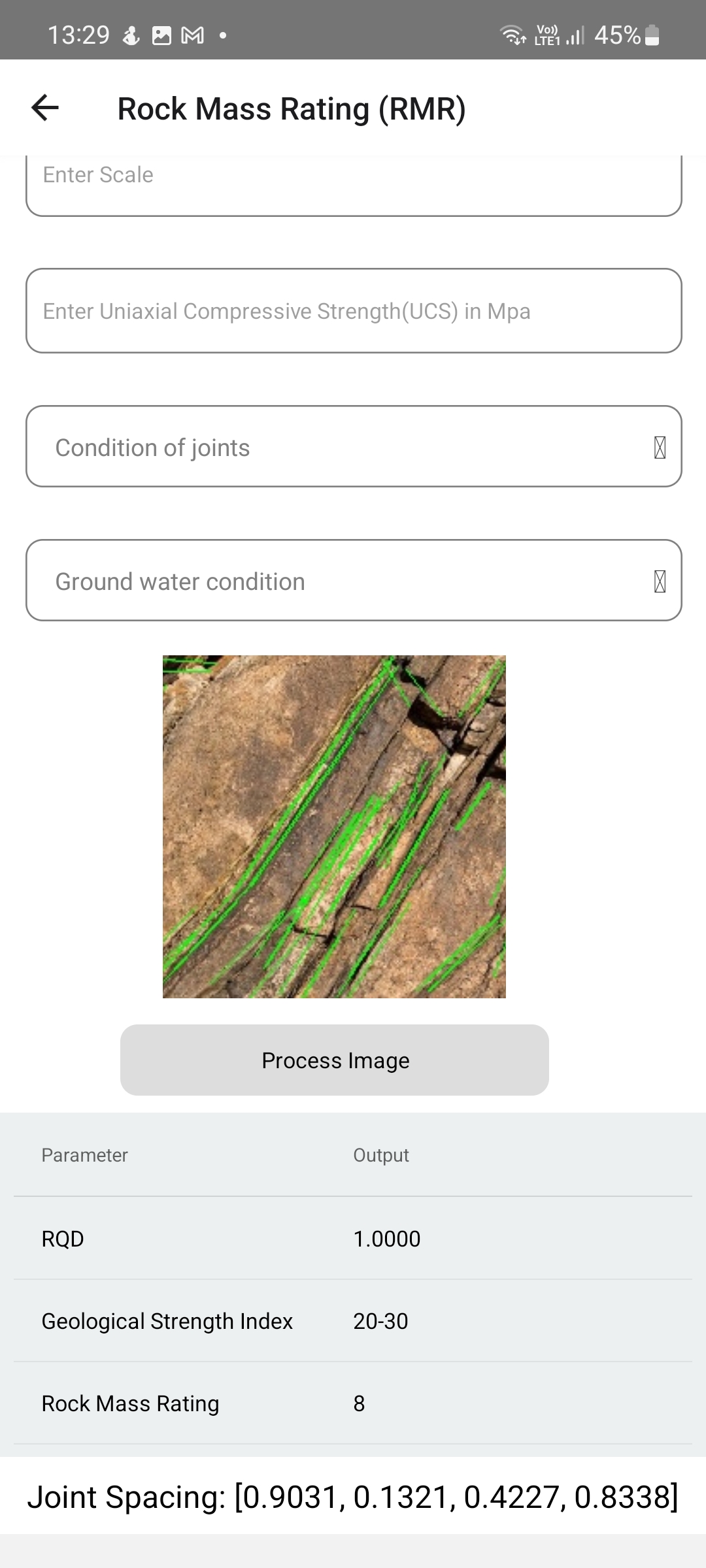706x1568 pixels.
Task: Tap the Process Image button
Action: pyautogui.click(x=334, y=1060)
